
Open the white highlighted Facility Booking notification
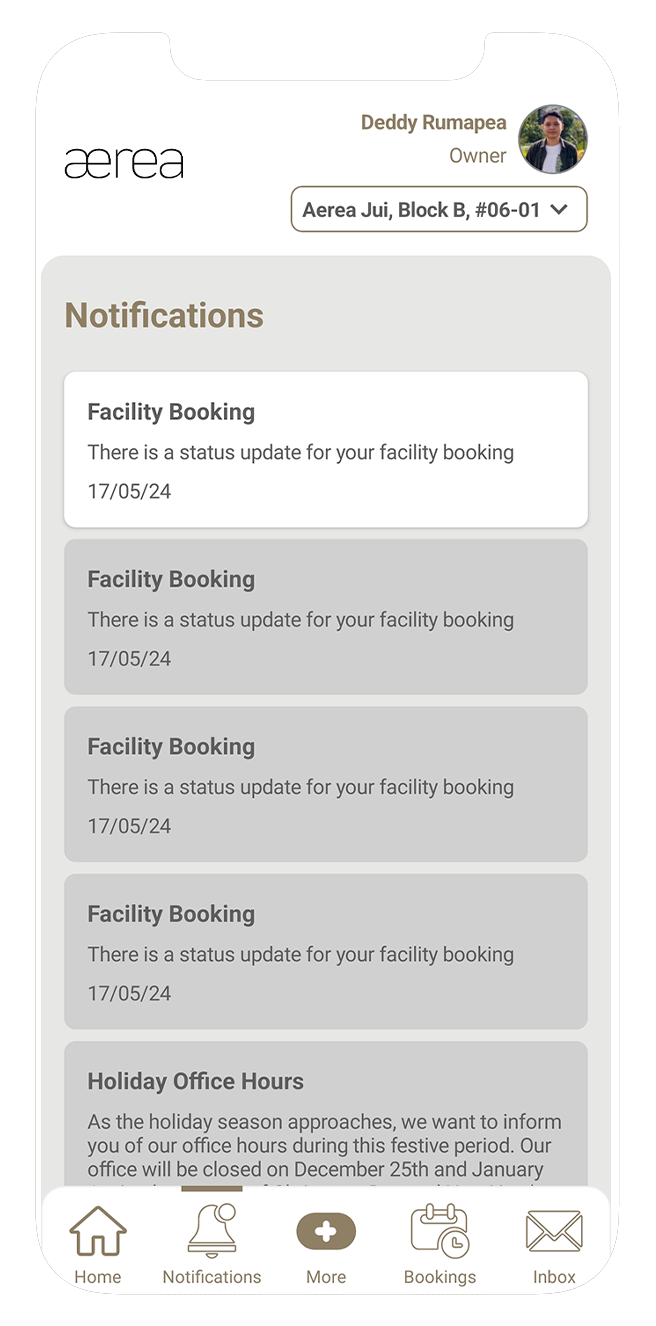coord(326,450)
